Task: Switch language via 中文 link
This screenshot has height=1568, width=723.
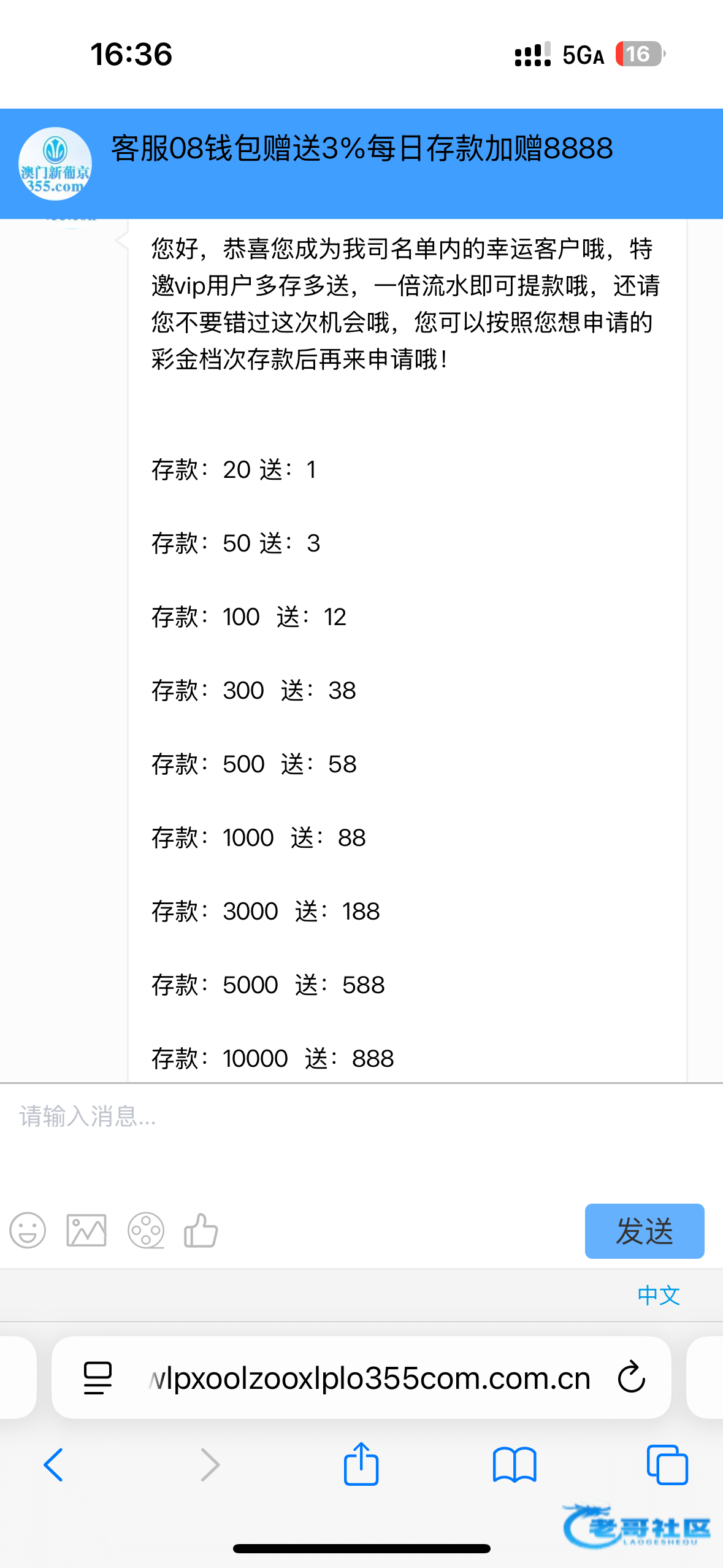Action: coord(659,1296)
